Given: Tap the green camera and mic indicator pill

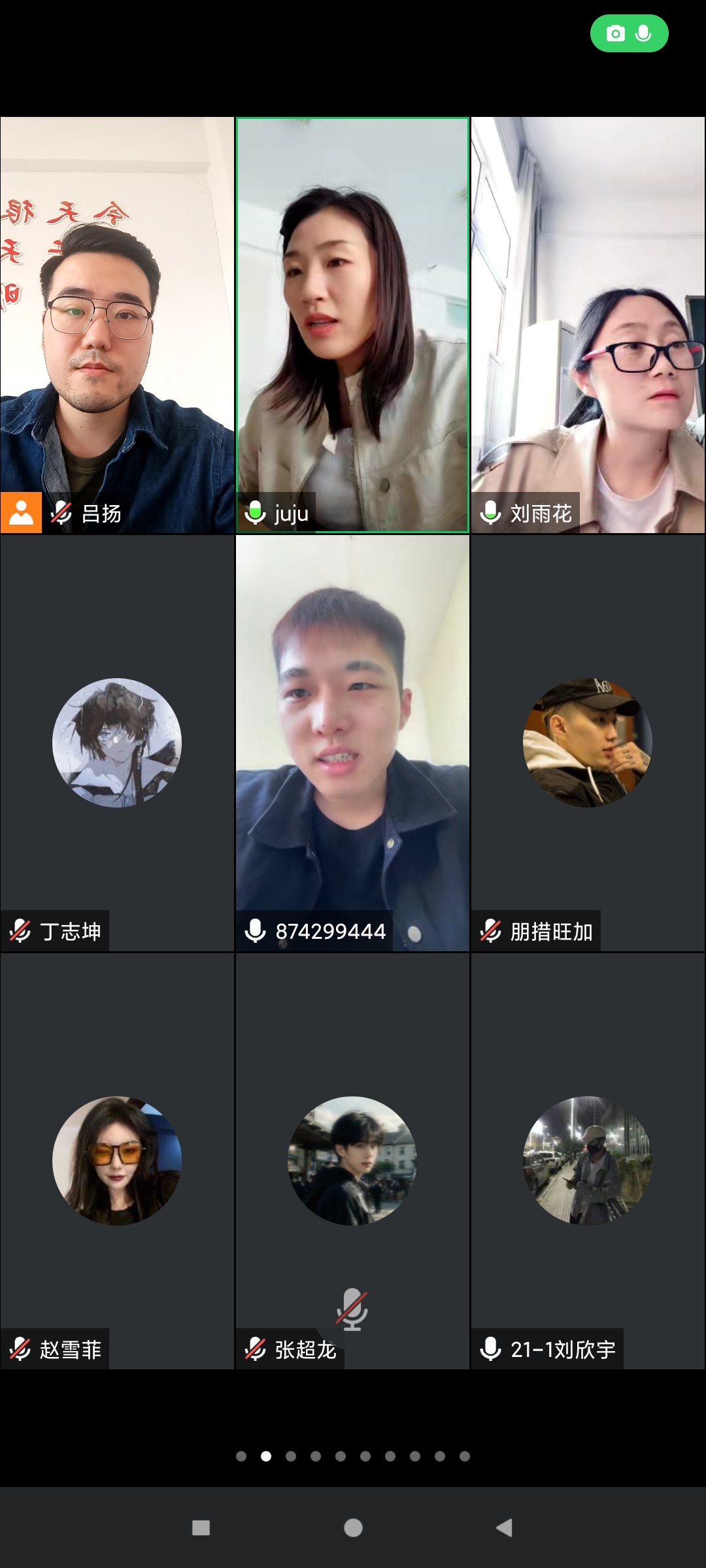Looking at the screenshot, I should (629, 33).
